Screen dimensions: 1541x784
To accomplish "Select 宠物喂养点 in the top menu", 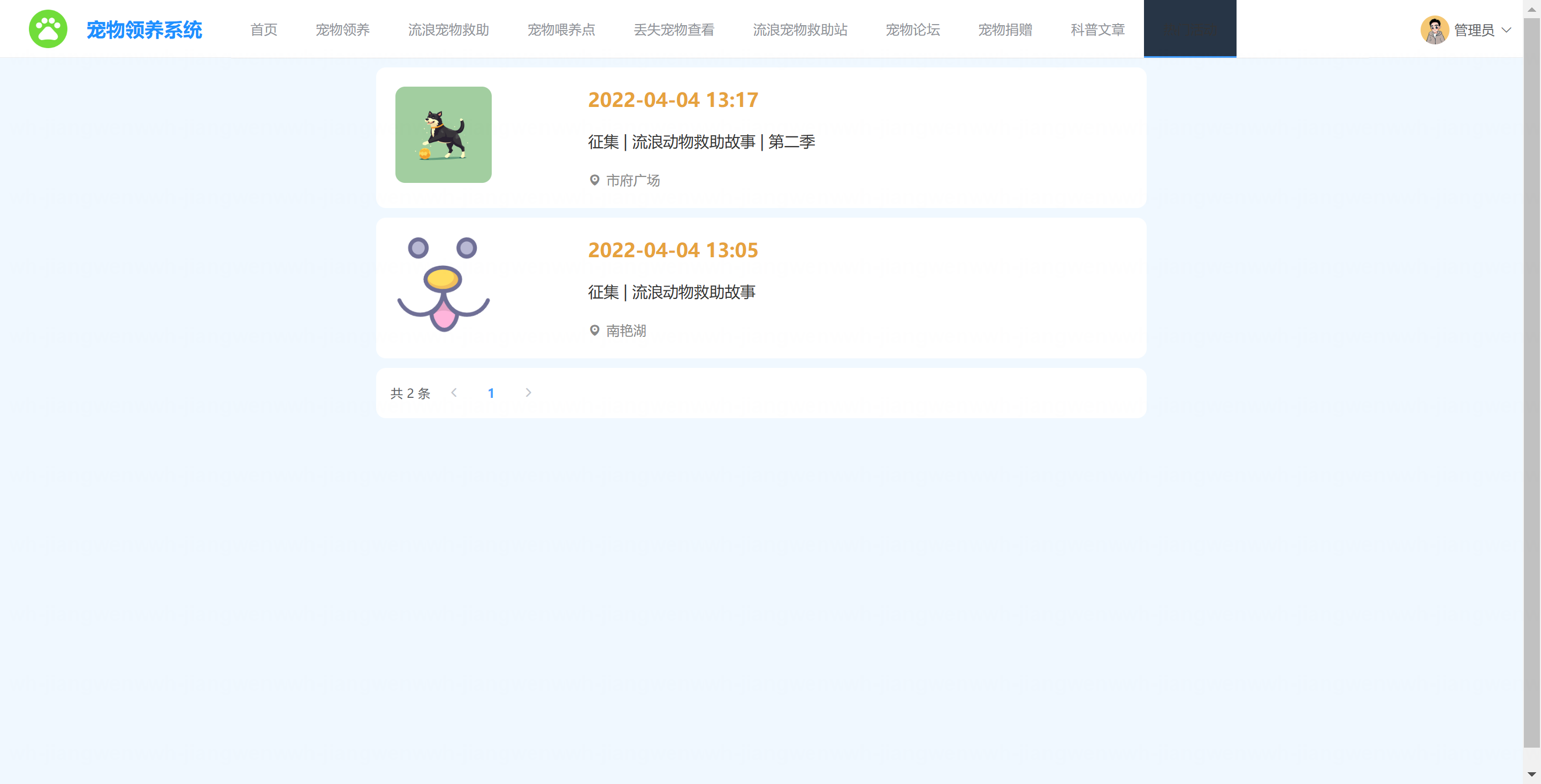I will coord(561,29).
